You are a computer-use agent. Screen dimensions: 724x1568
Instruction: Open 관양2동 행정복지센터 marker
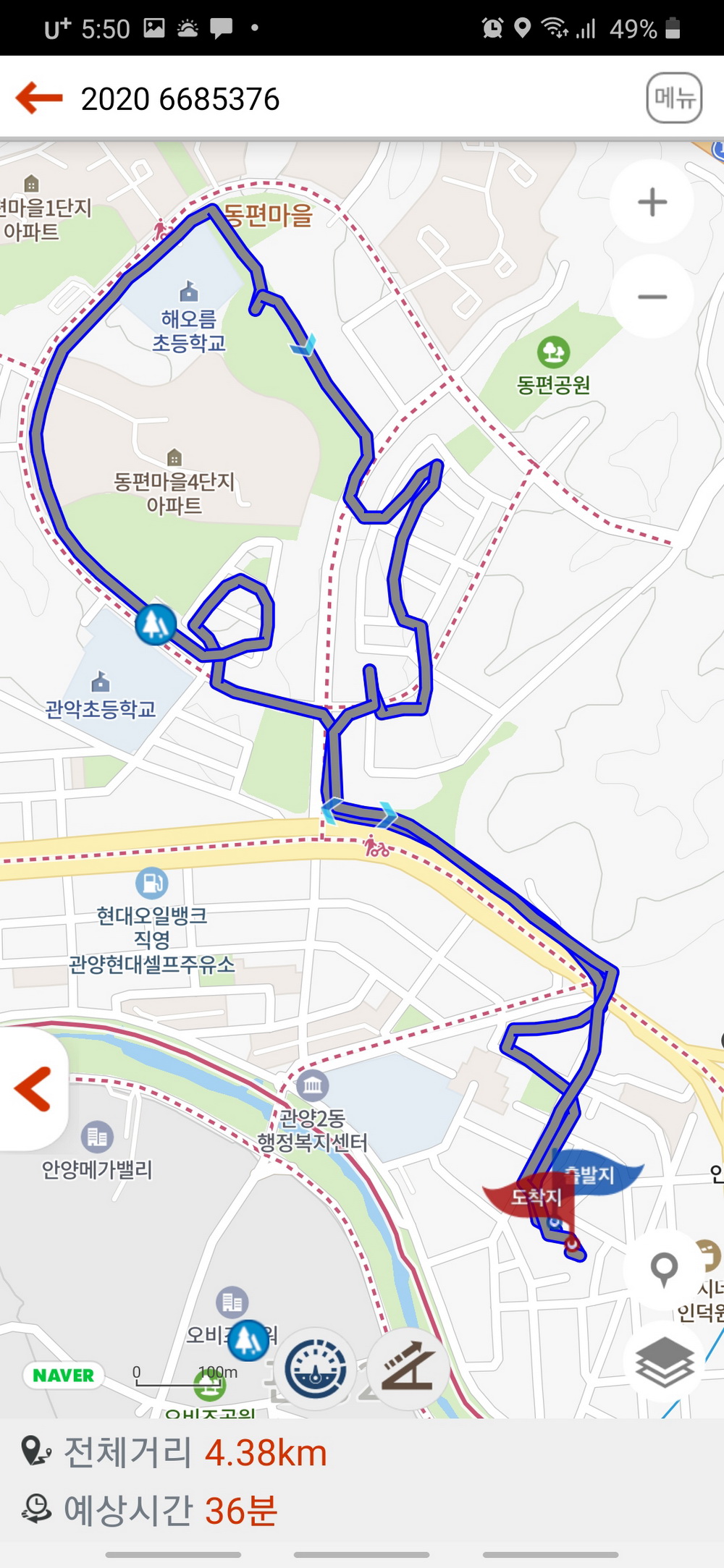(x=313, y=1085)
